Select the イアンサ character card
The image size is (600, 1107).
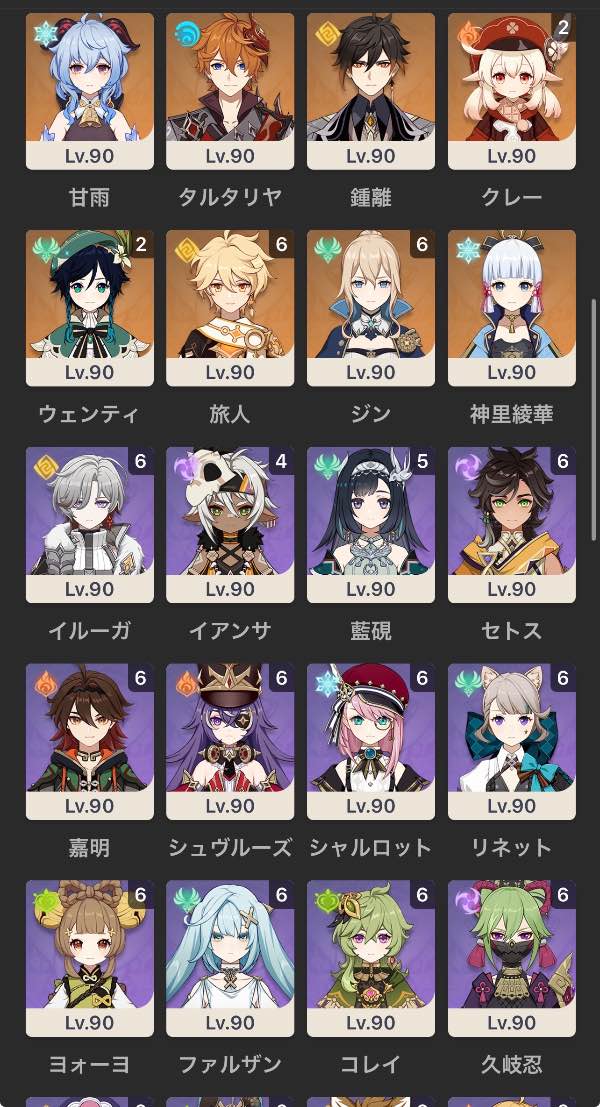[230, 525]
